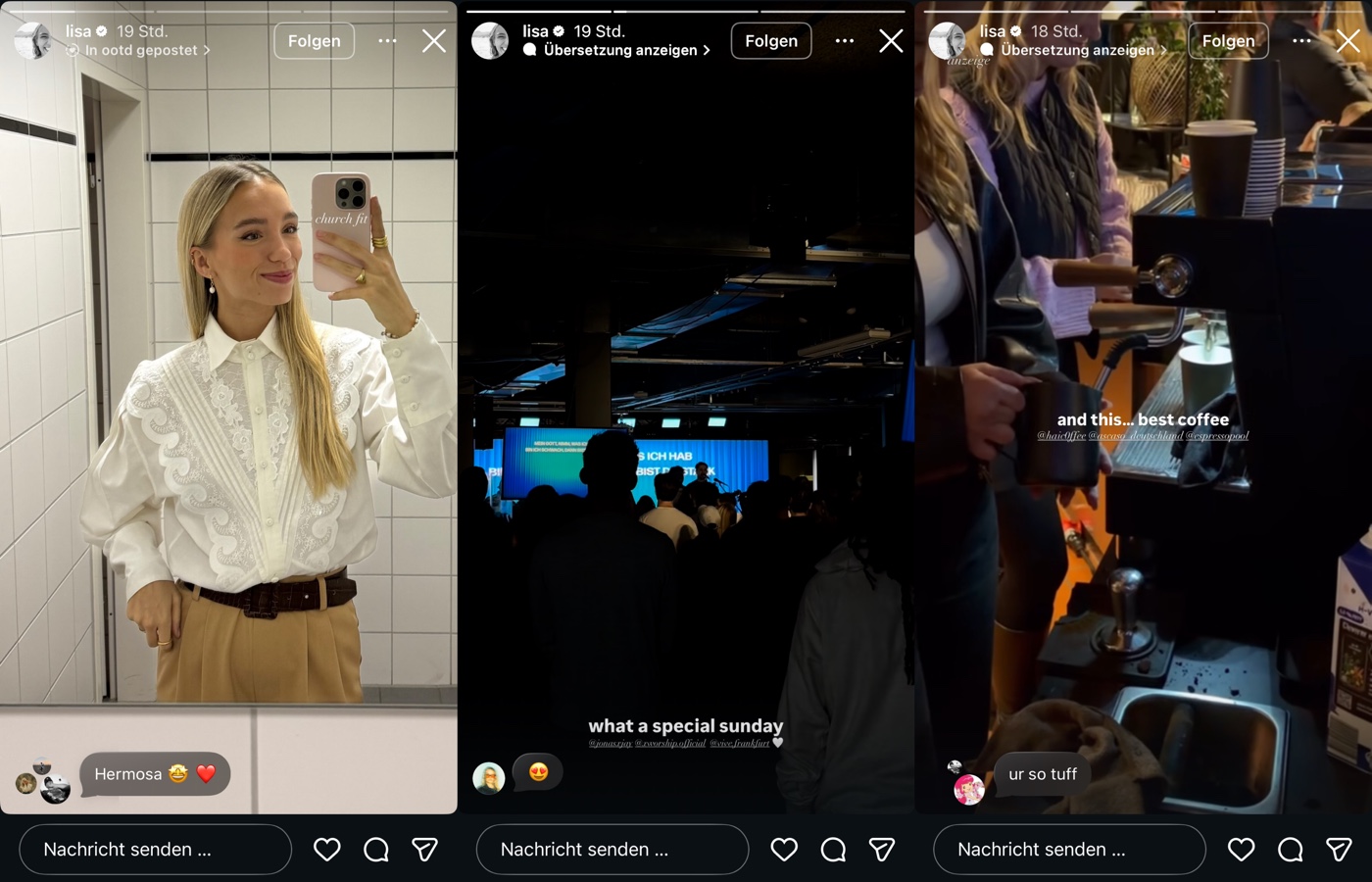Follow lisa on the church fit story
This screenshot has width=1372, height=882.
[x=314, y=41]
